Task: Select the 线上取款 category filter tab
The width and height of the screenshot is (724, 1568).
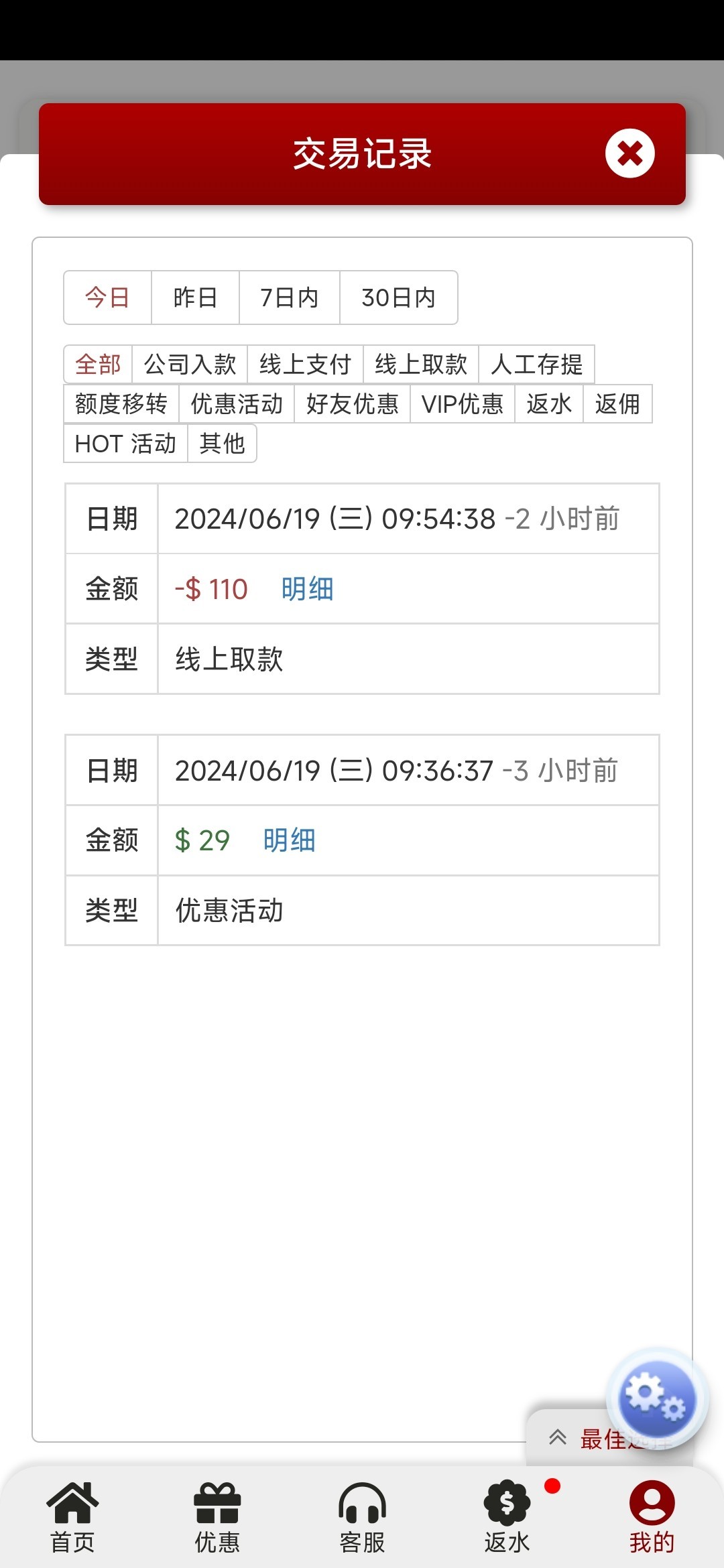Action: [421, 365]
